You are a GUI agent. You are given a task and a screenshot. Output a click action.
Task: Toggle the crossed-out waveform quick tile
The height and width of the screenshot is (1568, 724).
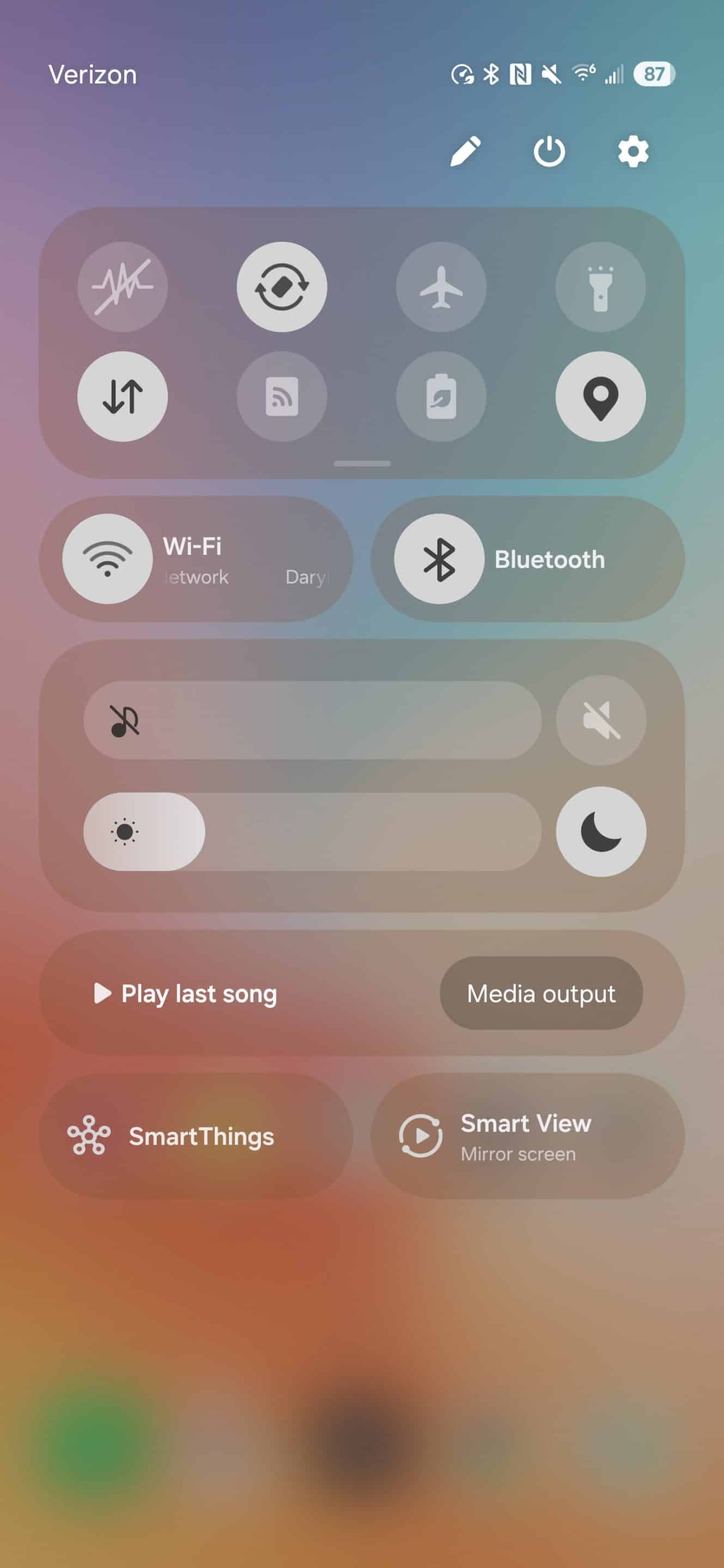(123, 287)
